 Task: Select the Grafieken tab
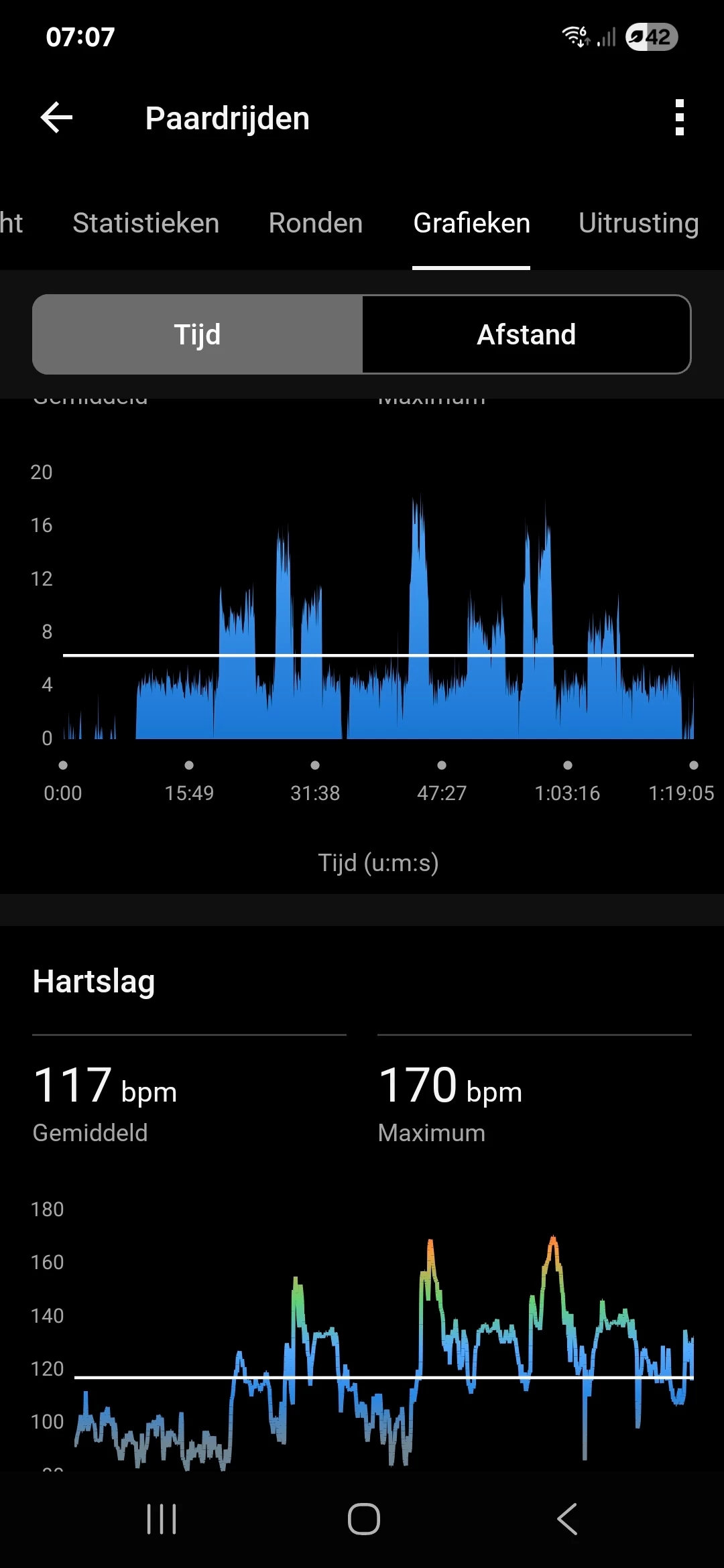click(471, 223)
